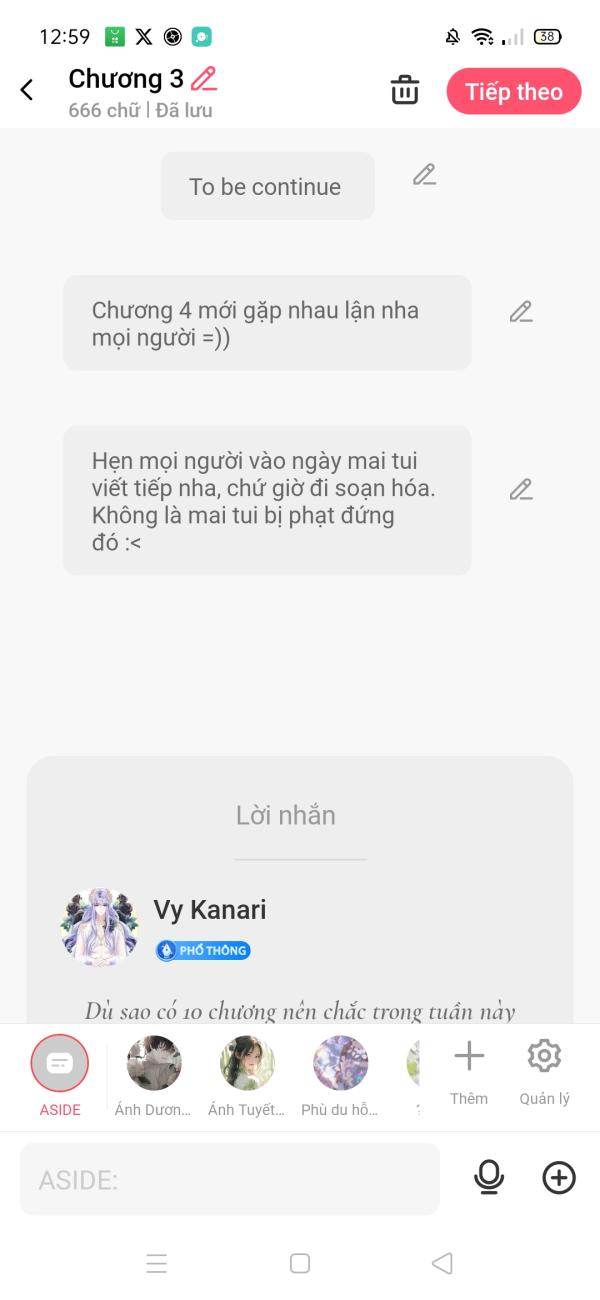Tap the Tiếp theo button

coord(514,92)
